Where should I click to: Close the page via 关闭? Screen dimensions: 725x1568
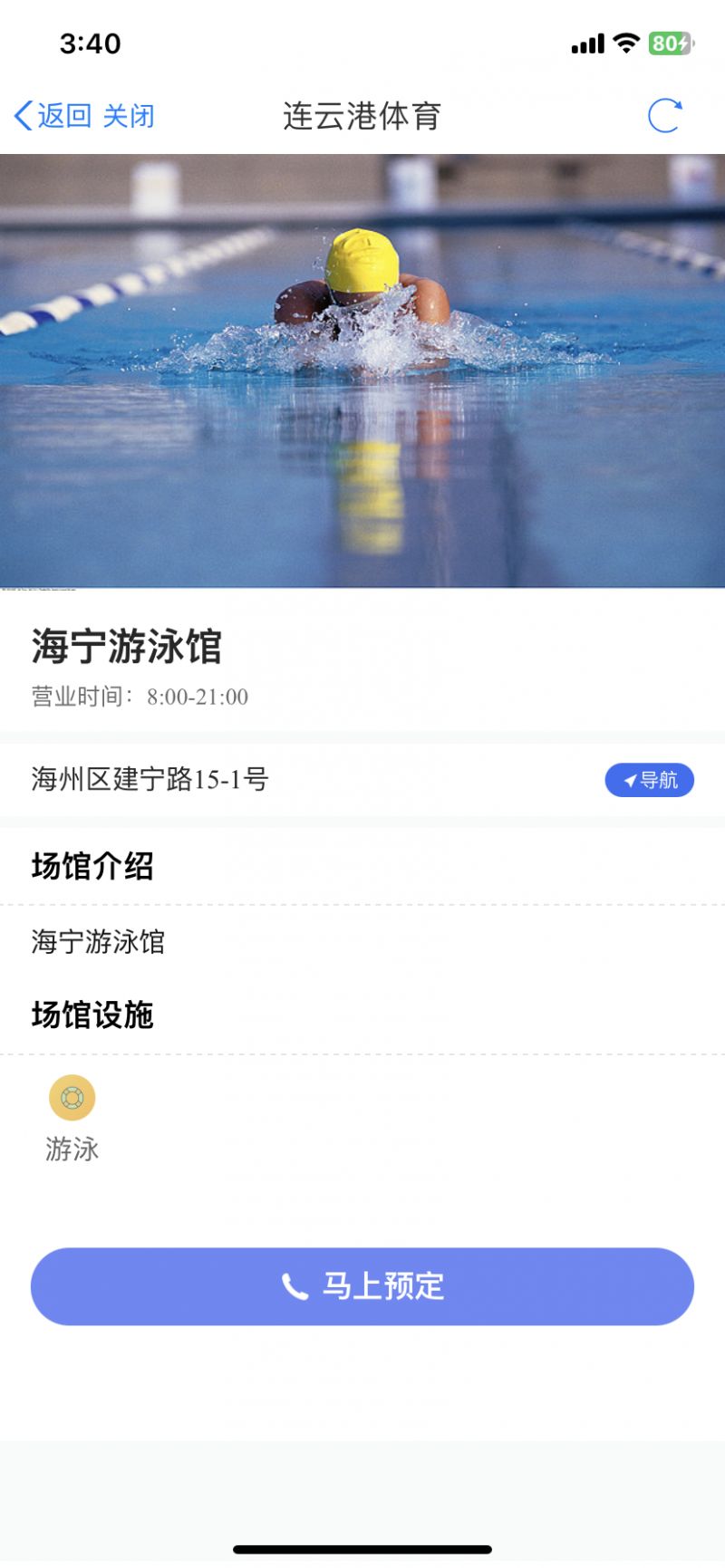129,116
